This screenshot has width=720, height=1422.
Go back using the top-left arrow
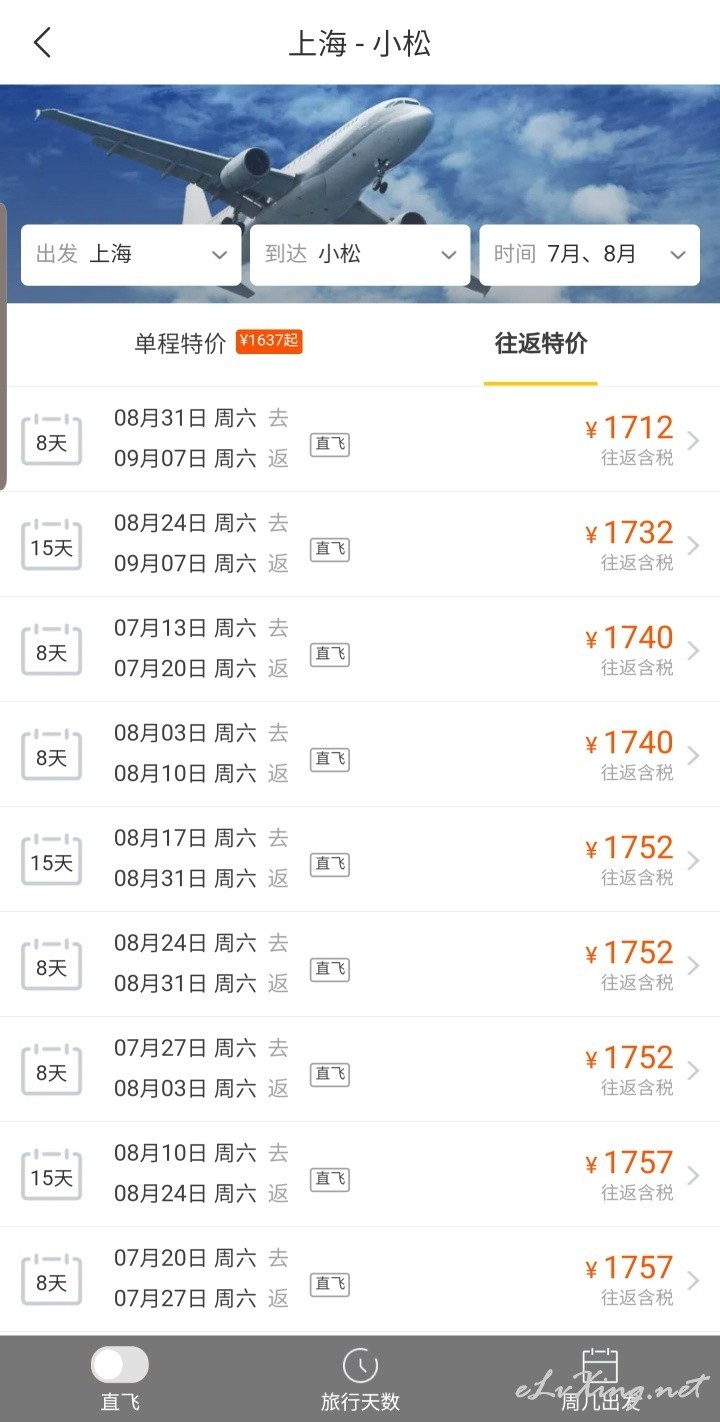pos(42,43)
